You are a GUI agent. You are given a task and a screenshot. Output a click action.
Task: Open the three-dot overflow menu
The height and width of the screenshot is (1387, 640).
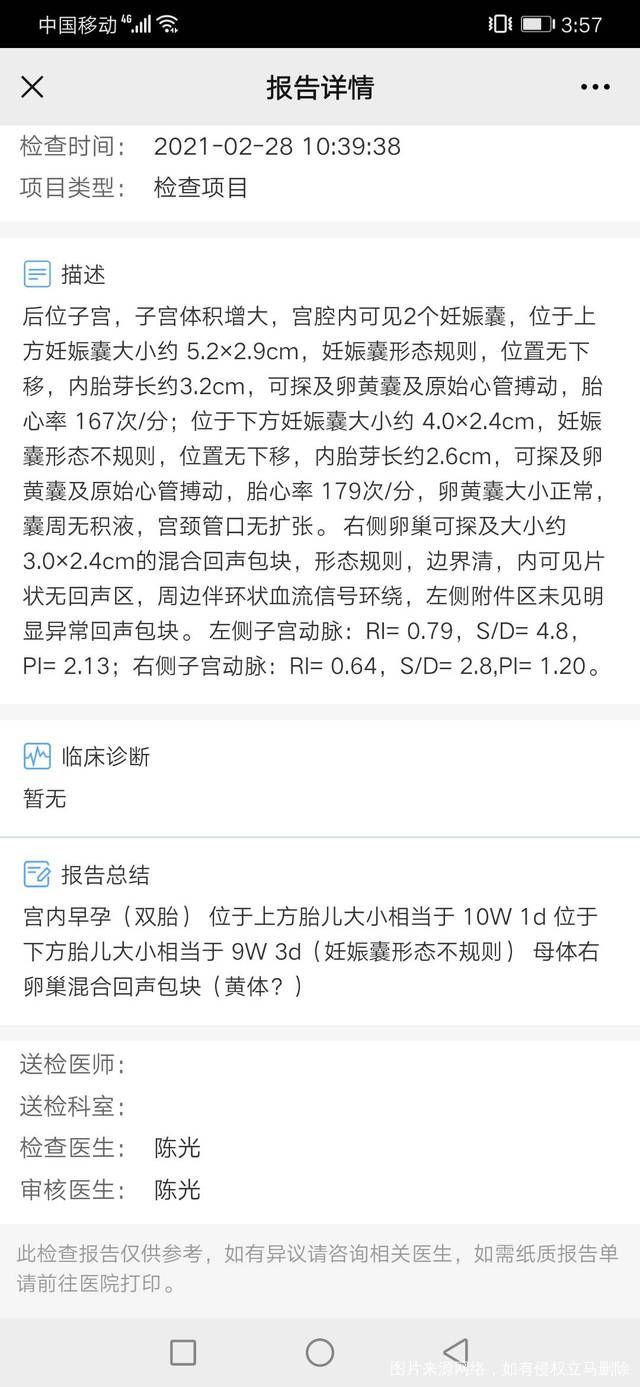coord(595,87)
